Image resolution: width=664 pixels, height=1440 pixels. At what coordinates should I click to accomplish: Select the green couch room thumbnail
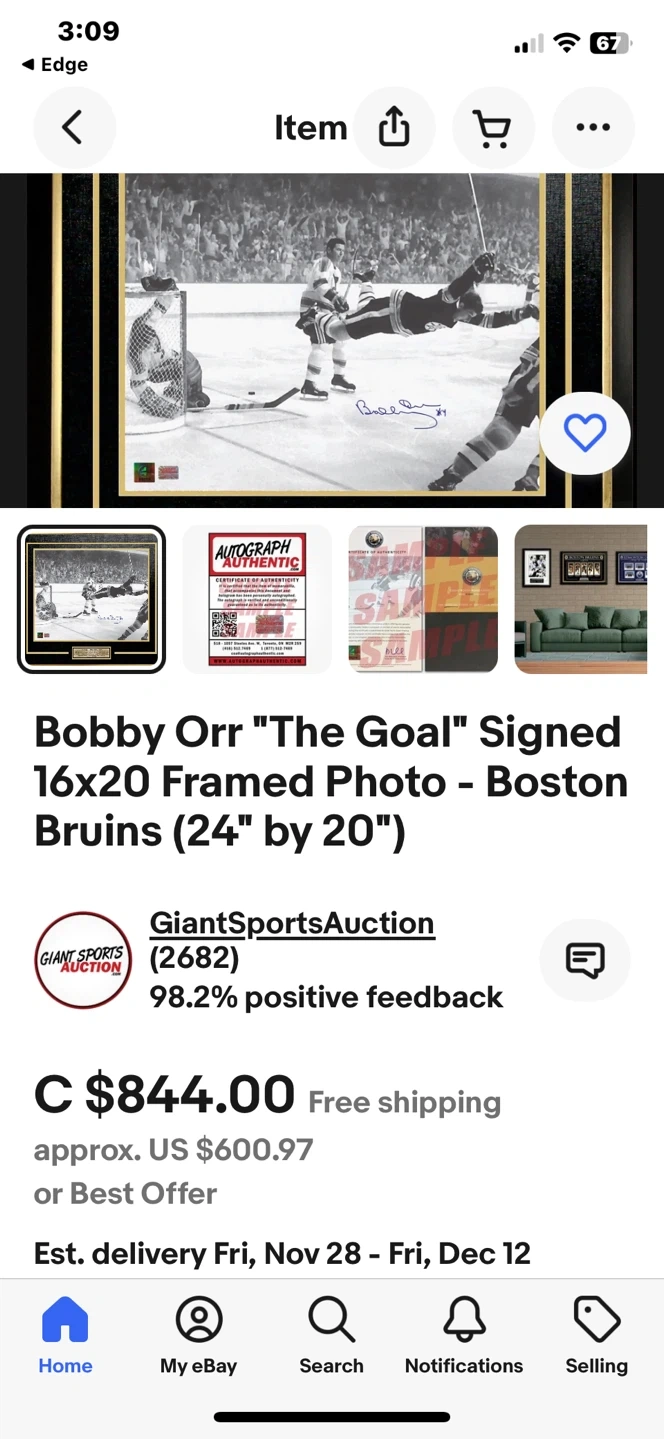pos(581,599)
